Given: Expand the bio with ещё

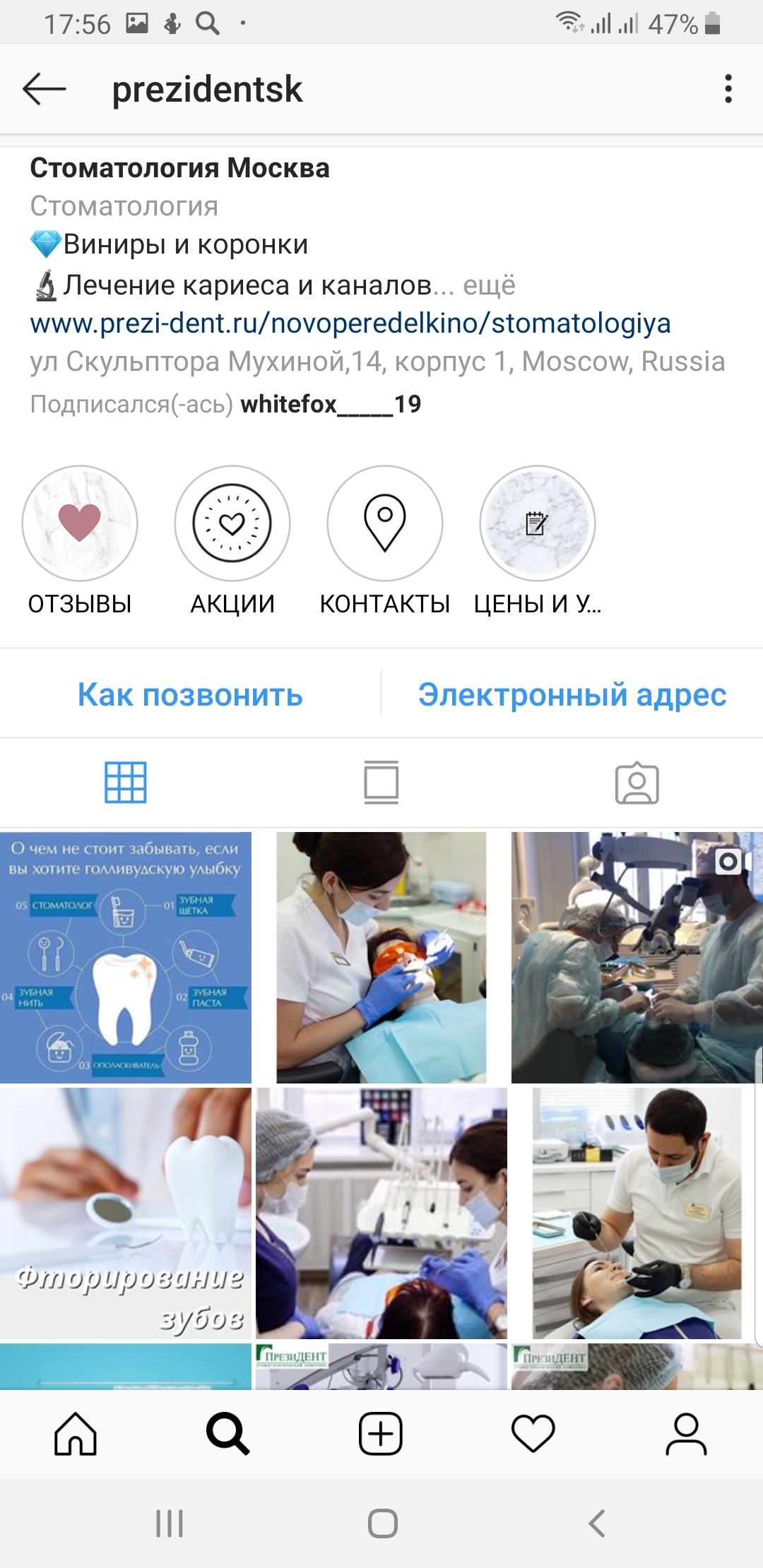Looking at the screenshot, I should pos(489,285).
